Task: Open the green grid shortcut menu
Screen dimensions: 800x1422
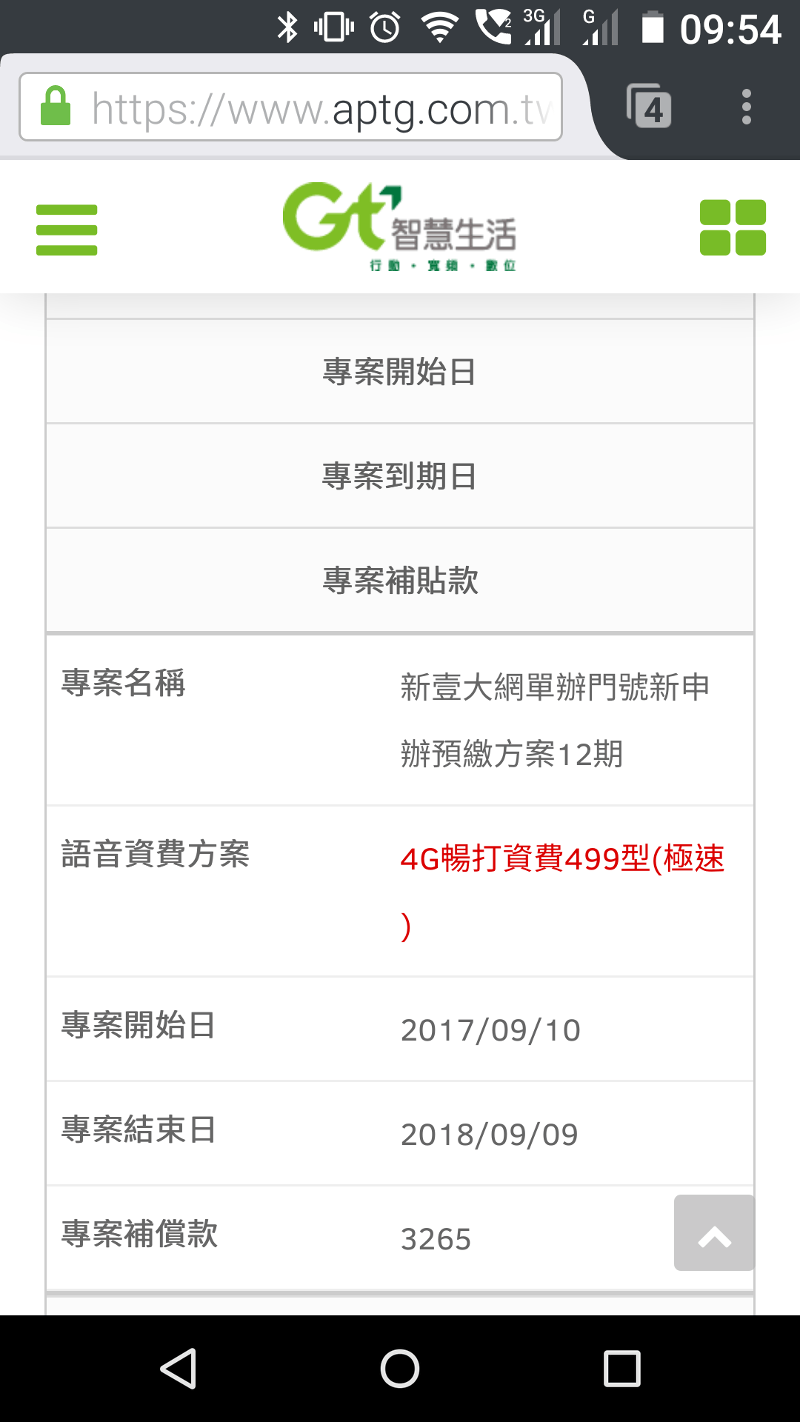Action: pos(733,227)
